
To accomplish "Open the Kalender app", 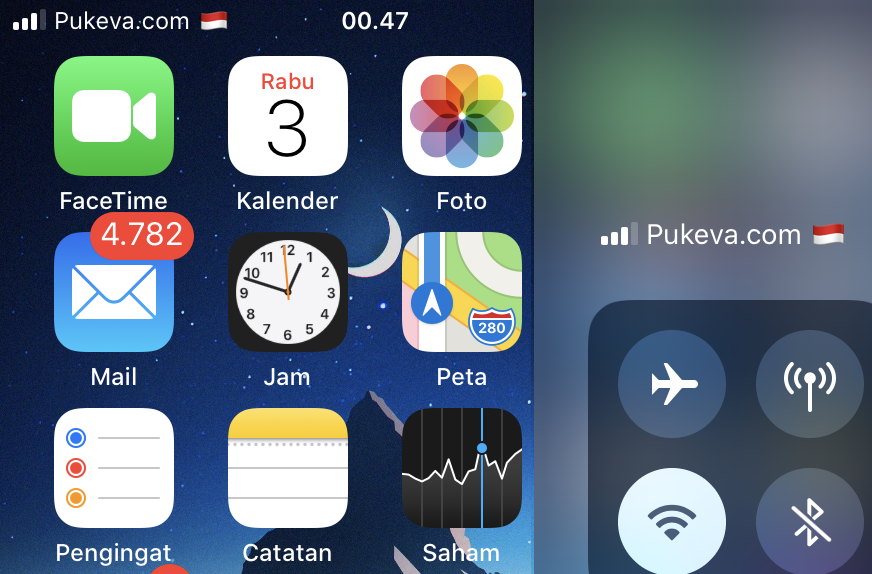I will [288, 116].
